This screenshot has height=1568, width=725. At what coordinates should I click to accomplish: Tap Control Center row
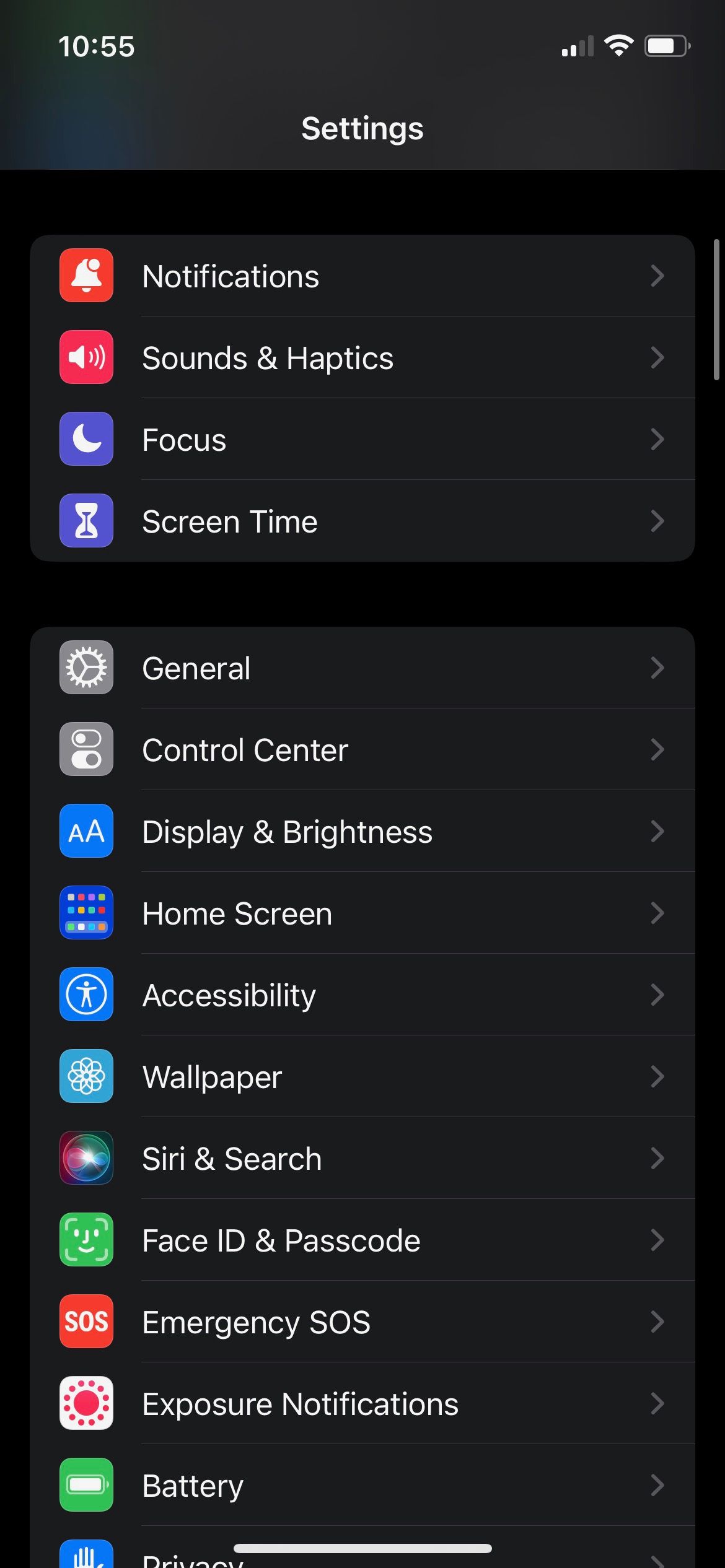coord(362,749)
